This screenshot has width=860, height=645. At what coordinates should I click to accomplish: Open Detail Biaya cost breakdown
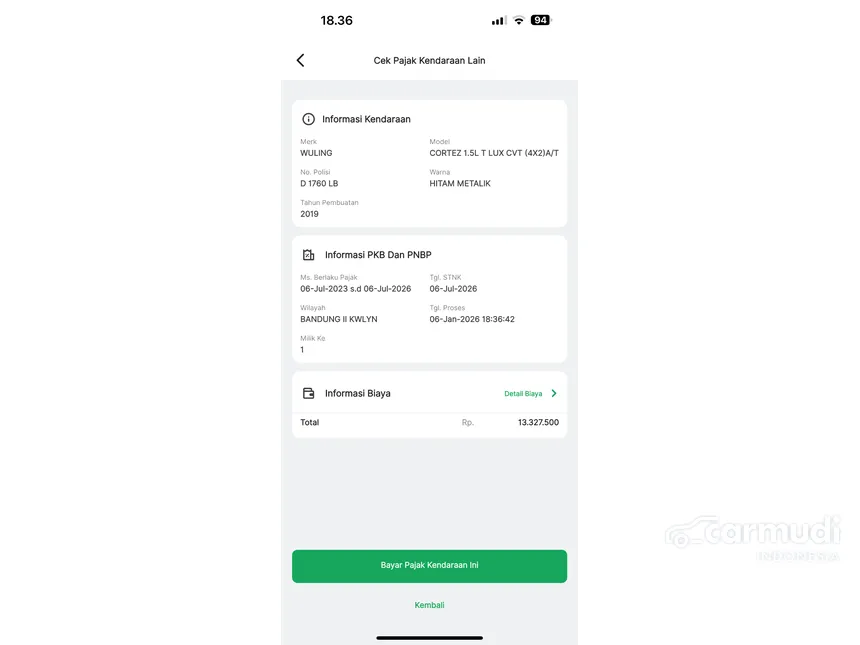529,394
